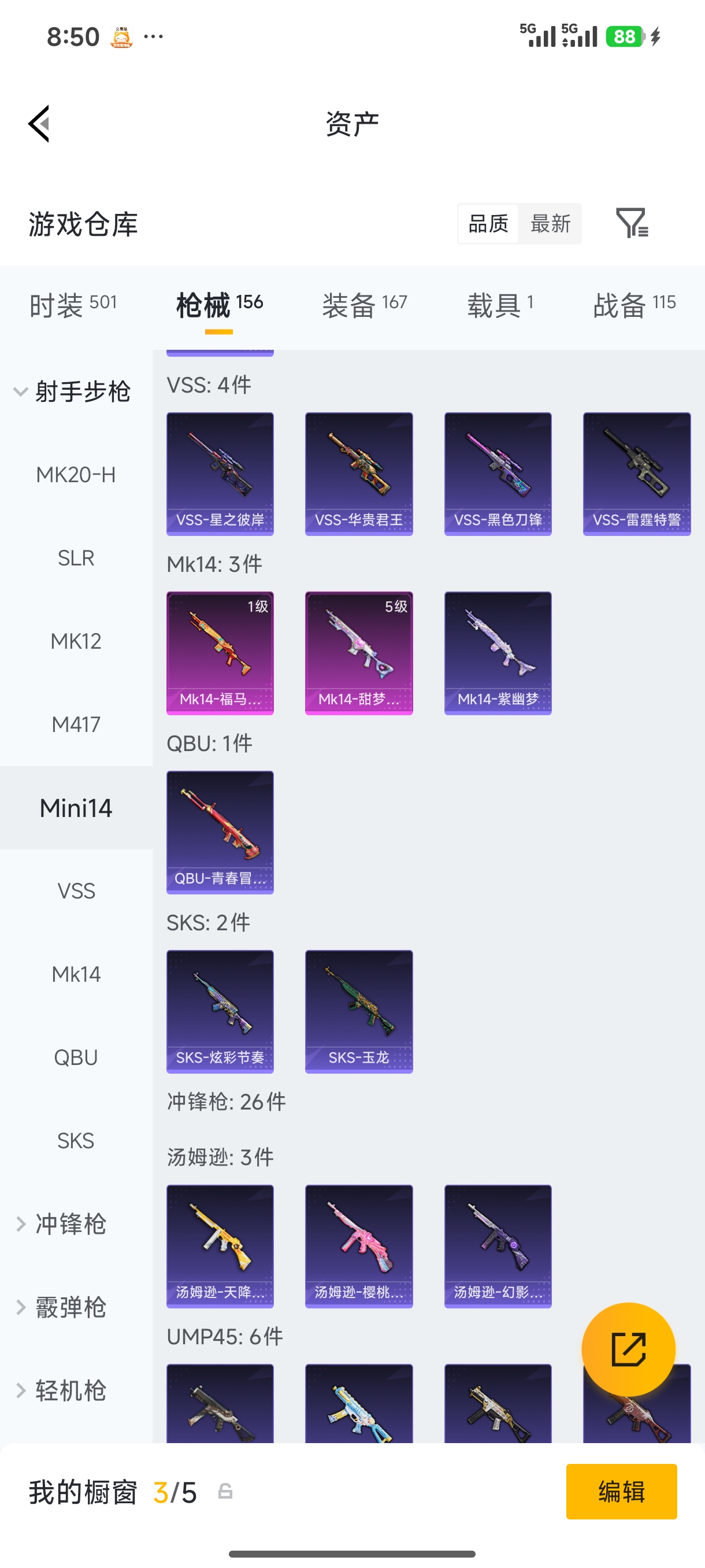Image resolution: width=705 pixels, height=1568 pixels.
Task: Open the 载具 tab
Action: pos(499,304)
